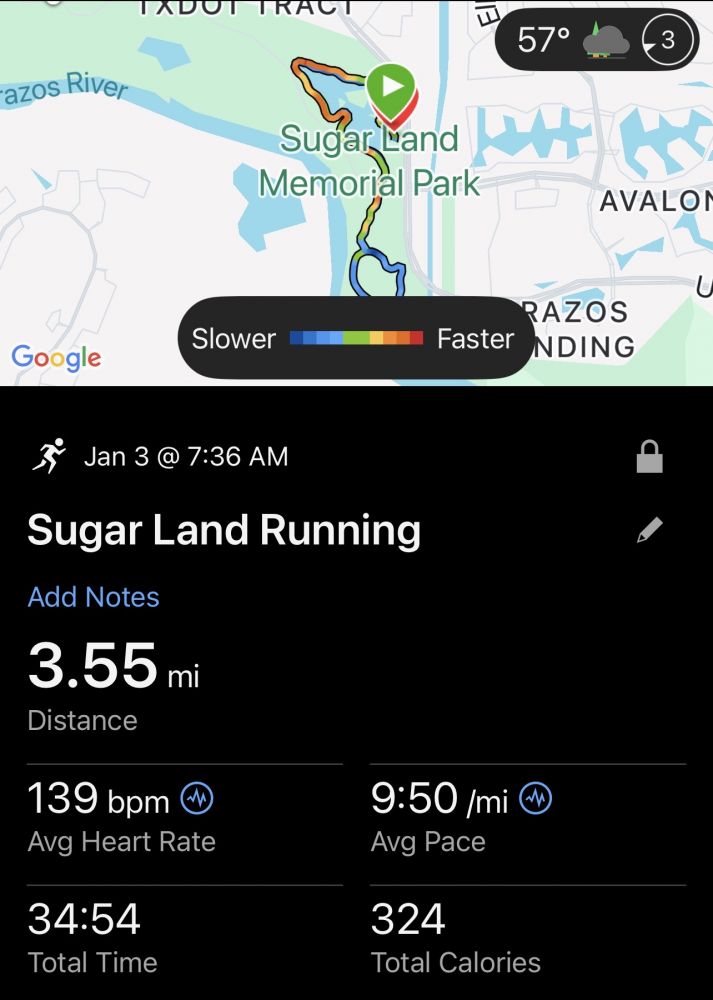This screenshot has height=1000, width=713.
Task: Open the chart icon beside 139 bpm
Action: click(x=196, y=799)
